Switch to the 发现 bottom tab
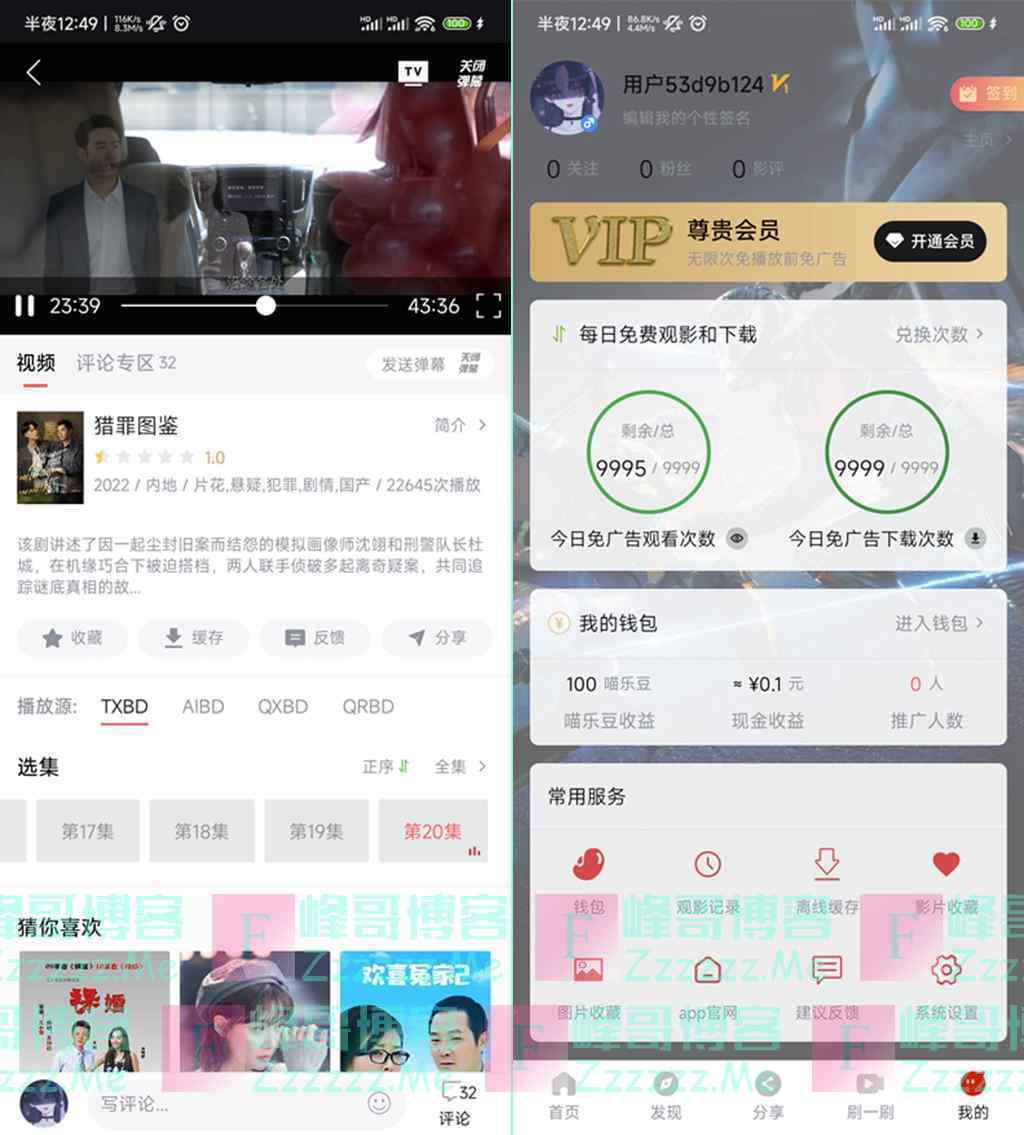This screenshot has width=1024, height=1135. (666, 1096)
